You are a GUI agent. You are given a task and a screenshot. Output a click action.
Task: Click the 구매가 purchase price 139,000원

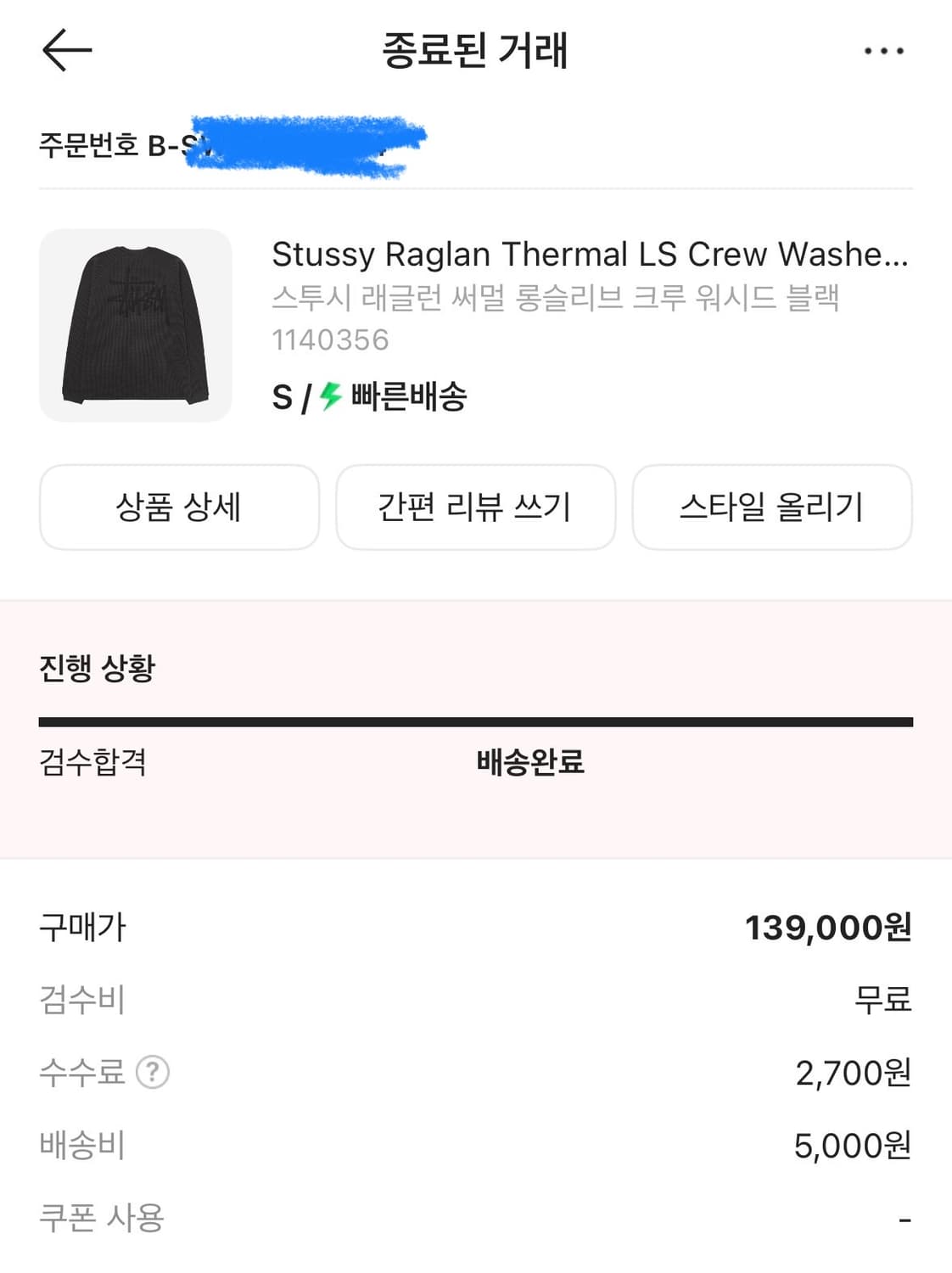click(830, 928)
